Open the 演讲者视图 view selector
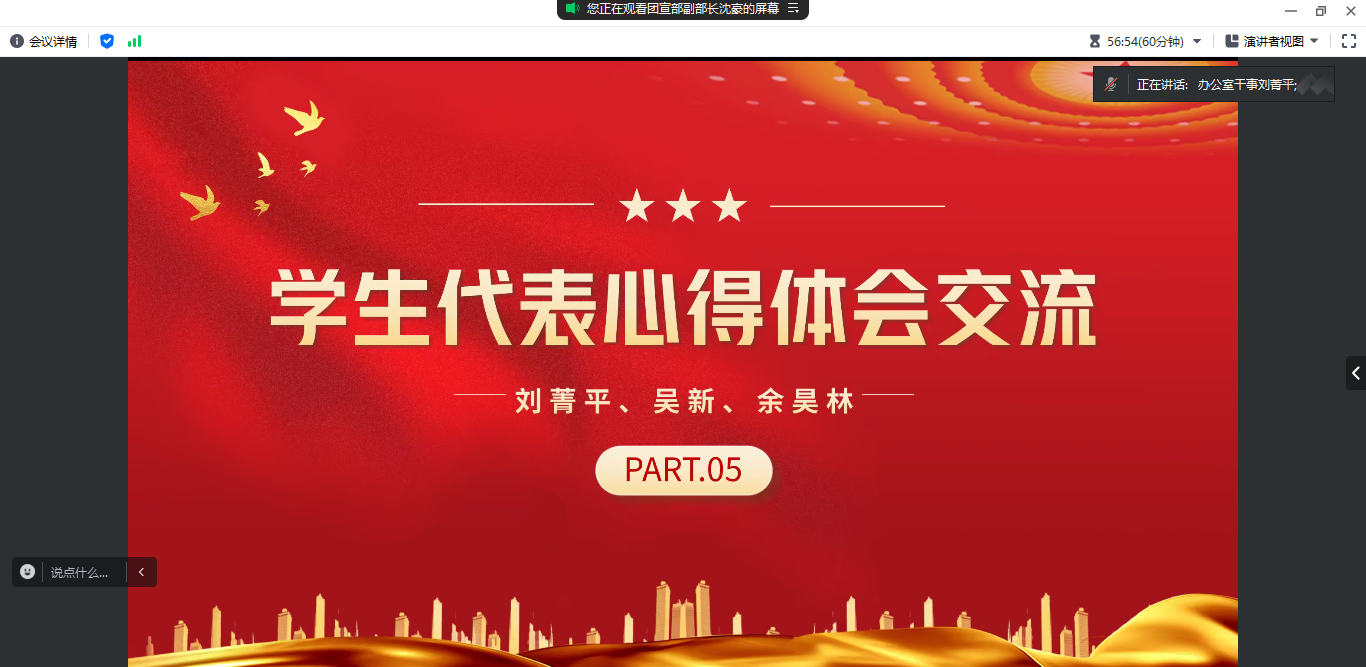Image resolution: width=1366 pixels, height=667 pixels. 1272,41
